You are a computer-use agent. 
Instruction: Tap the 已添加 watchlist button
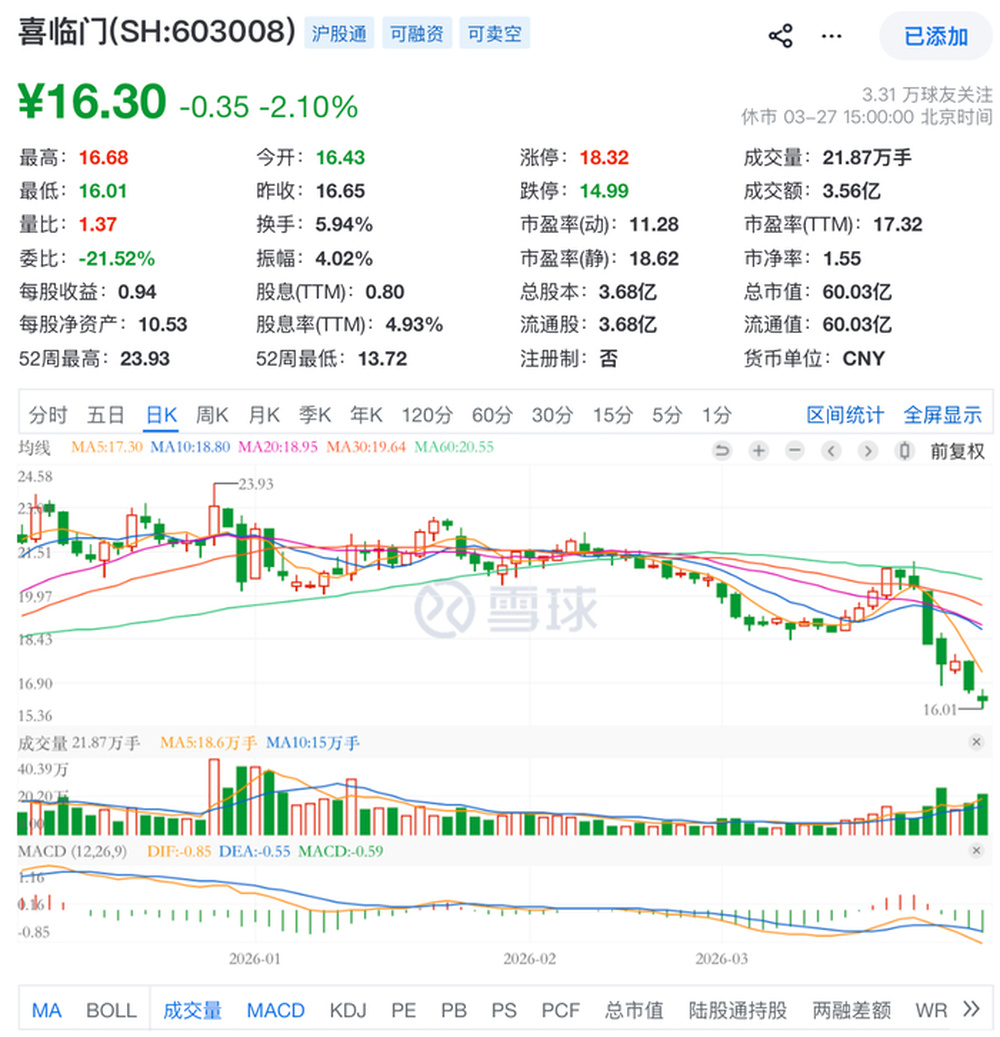(935, 37)
